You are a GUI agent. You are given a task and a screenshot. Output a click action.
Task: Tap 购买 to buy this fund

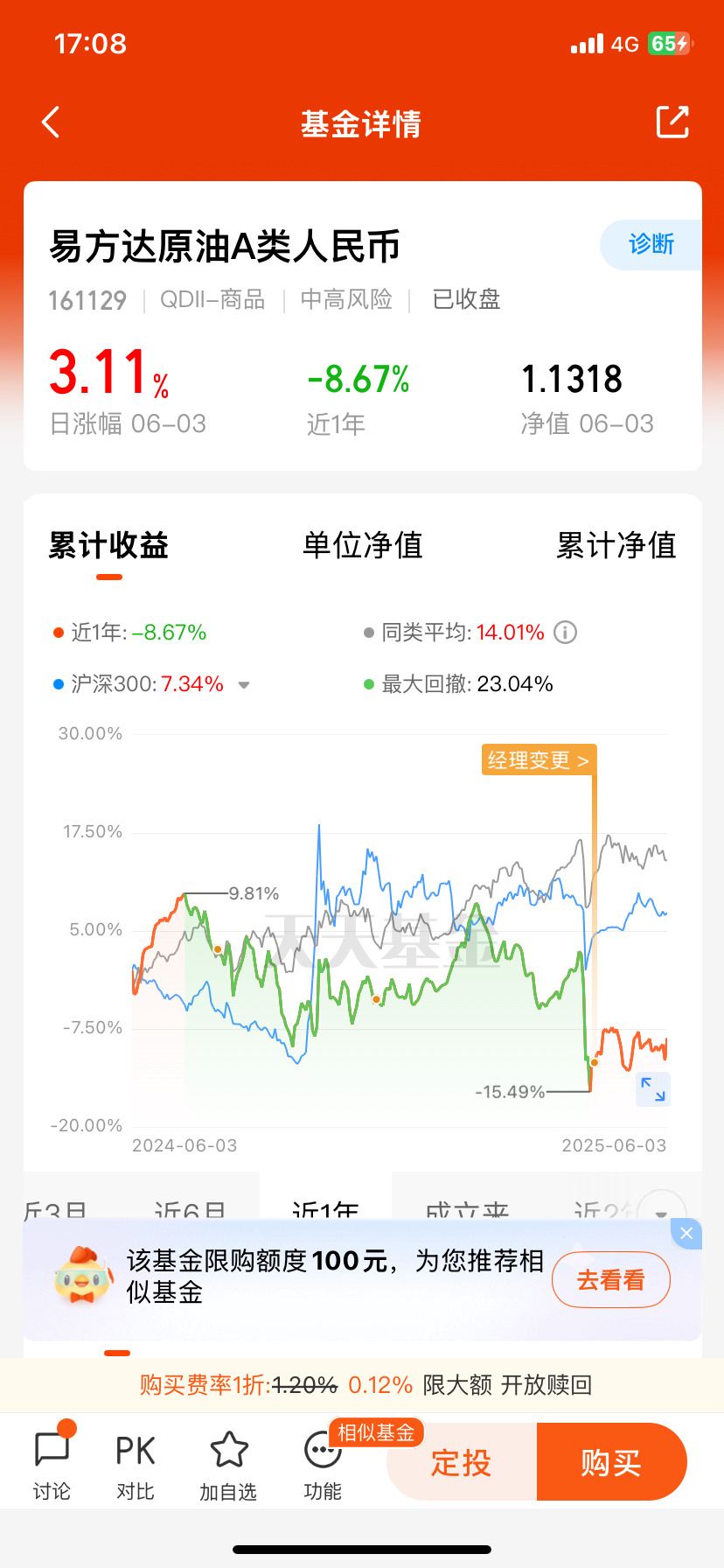(611, 1462)
